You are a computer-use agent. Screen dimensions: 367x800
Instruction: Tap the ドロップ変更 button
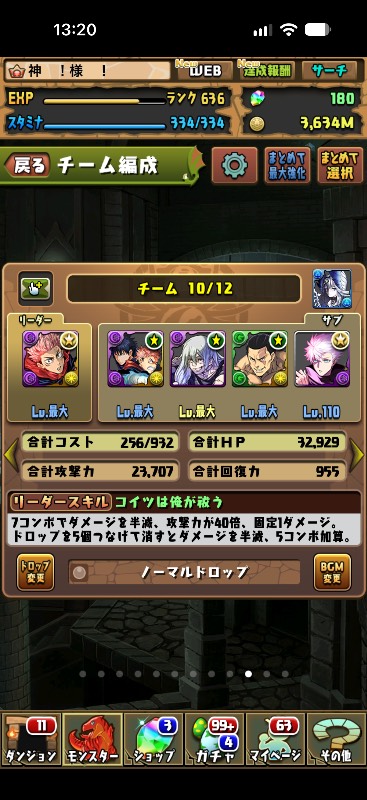point(35,572)
